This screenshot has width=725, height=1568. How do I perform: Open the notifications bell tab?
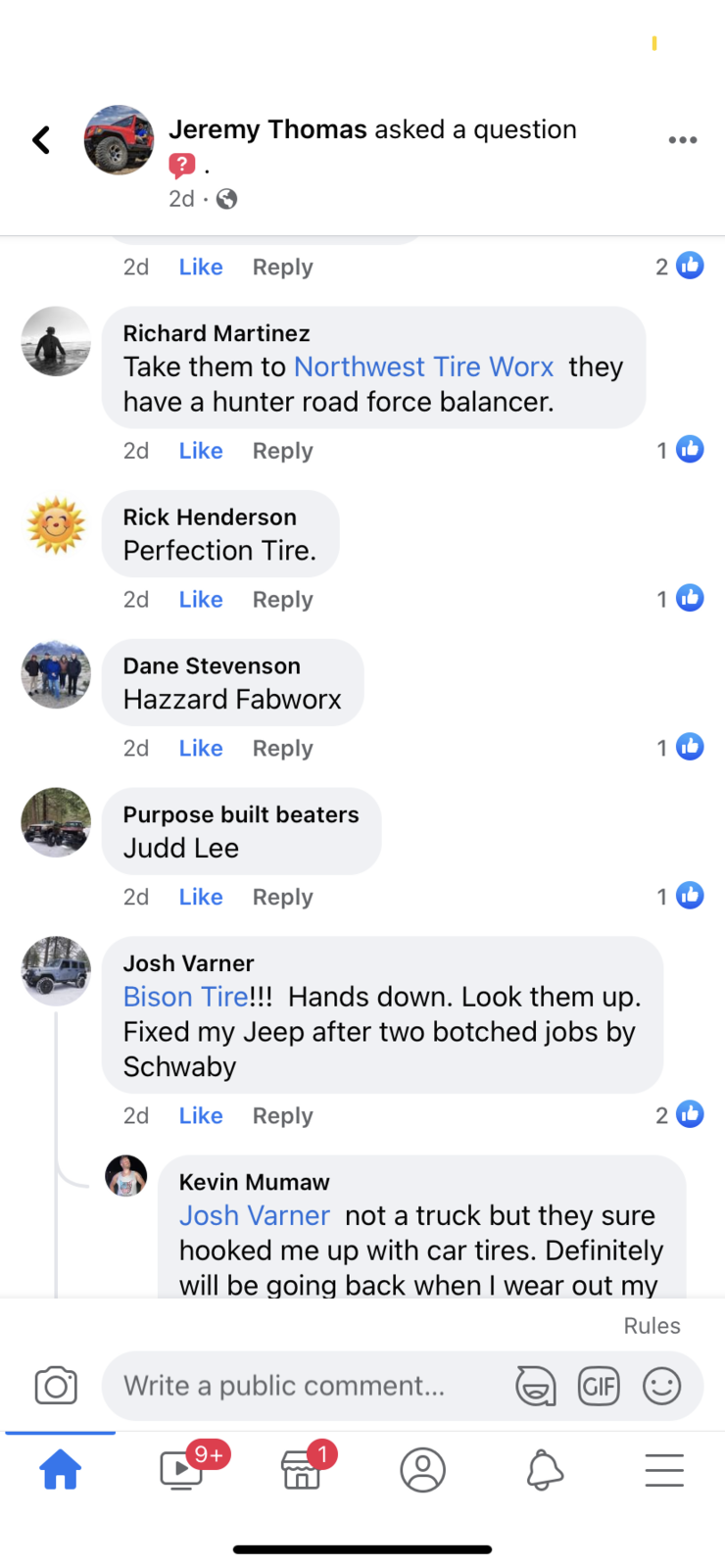click(544, 1470)
